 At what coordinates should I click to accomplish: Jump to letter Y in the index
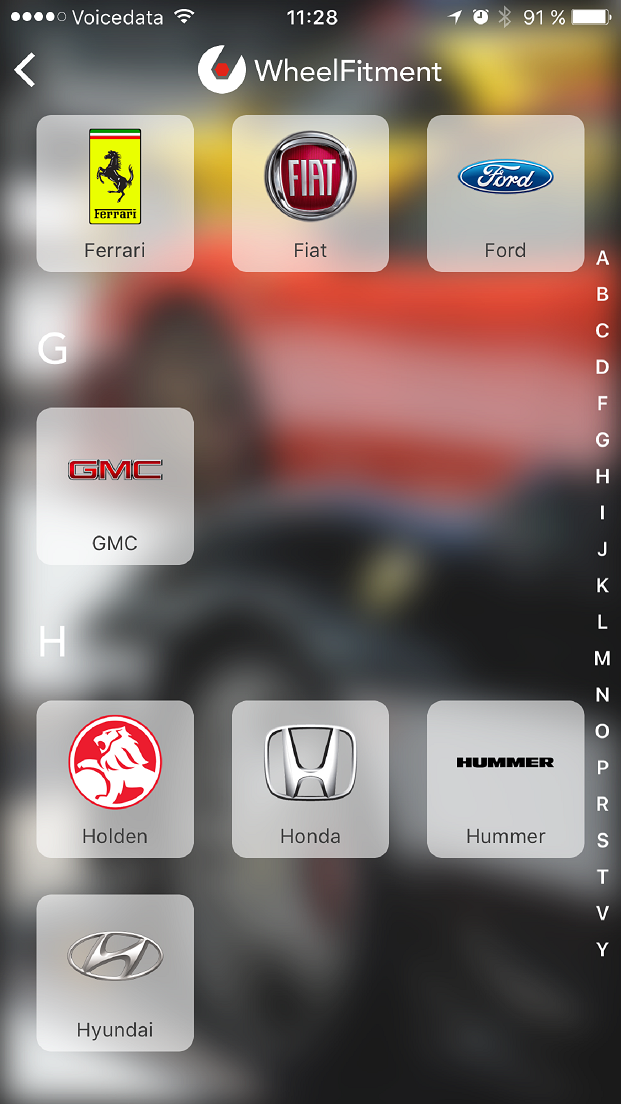(x=602, y=949)
